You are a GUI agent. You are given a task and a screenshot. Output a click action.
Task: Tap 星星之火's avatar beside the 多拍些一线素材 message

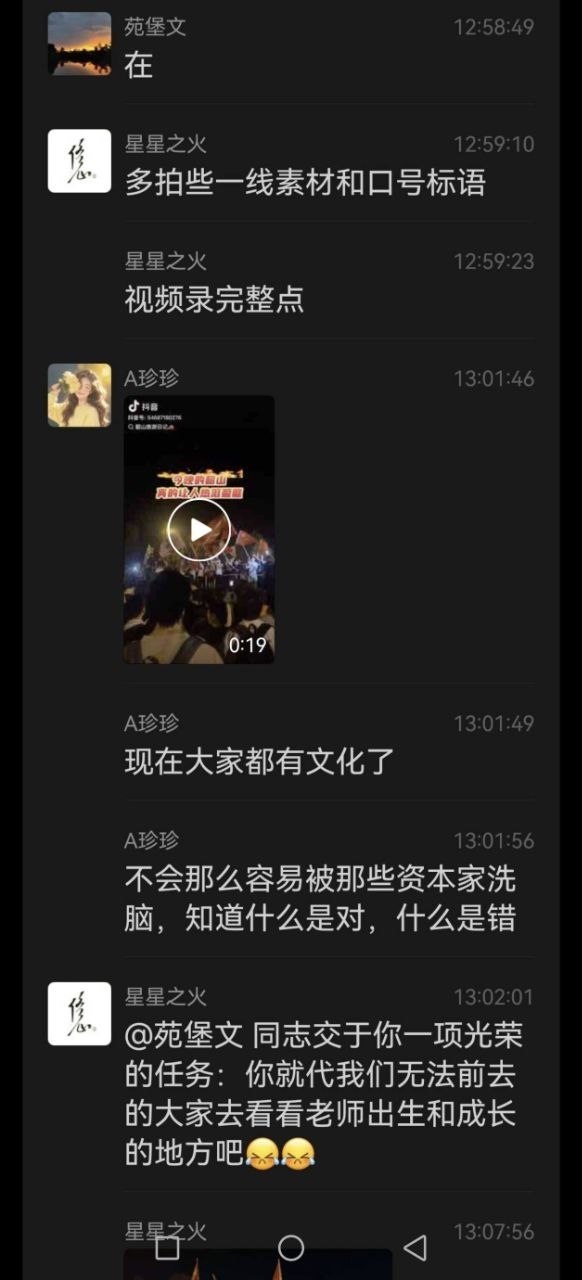coord(79,161)
